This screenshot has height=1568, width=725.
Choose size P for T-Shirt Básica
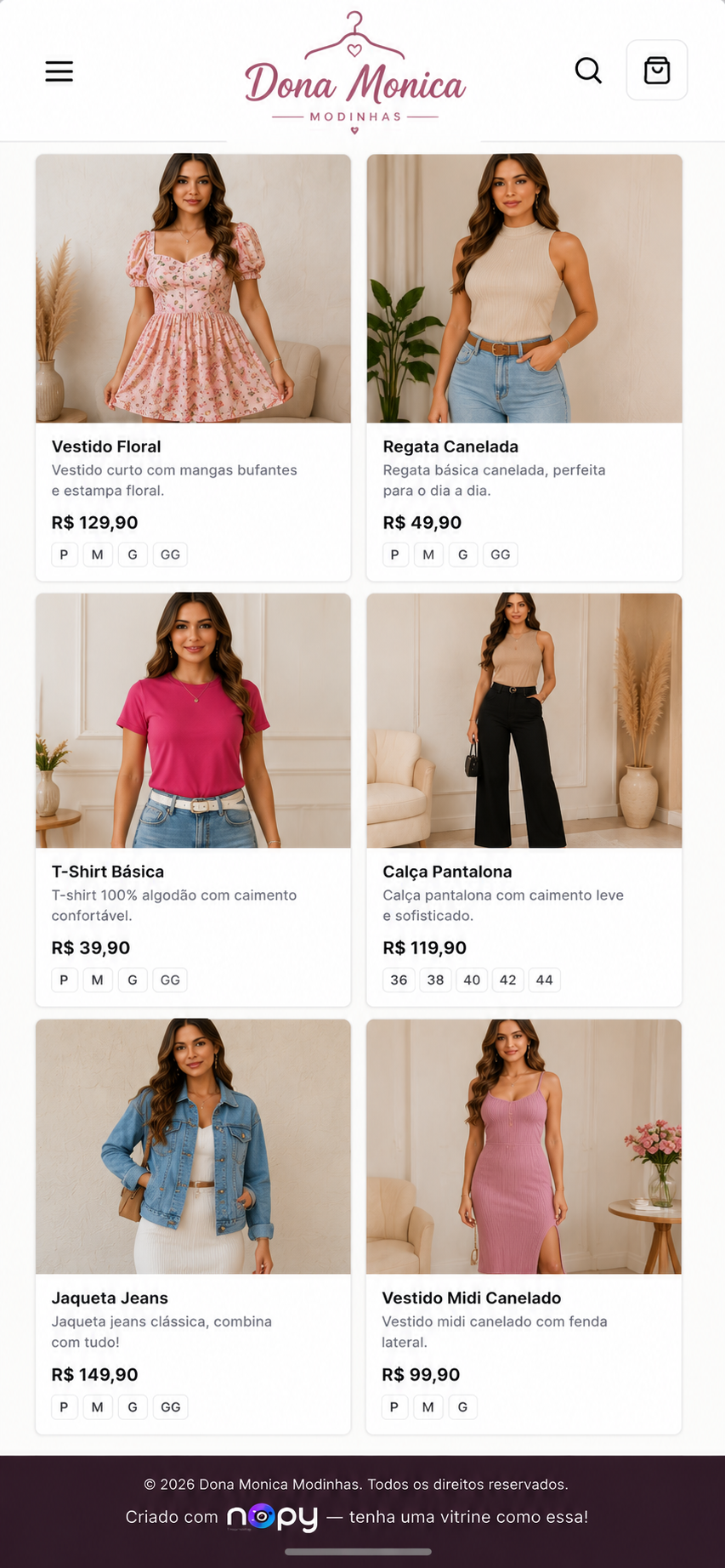[64, 980]
